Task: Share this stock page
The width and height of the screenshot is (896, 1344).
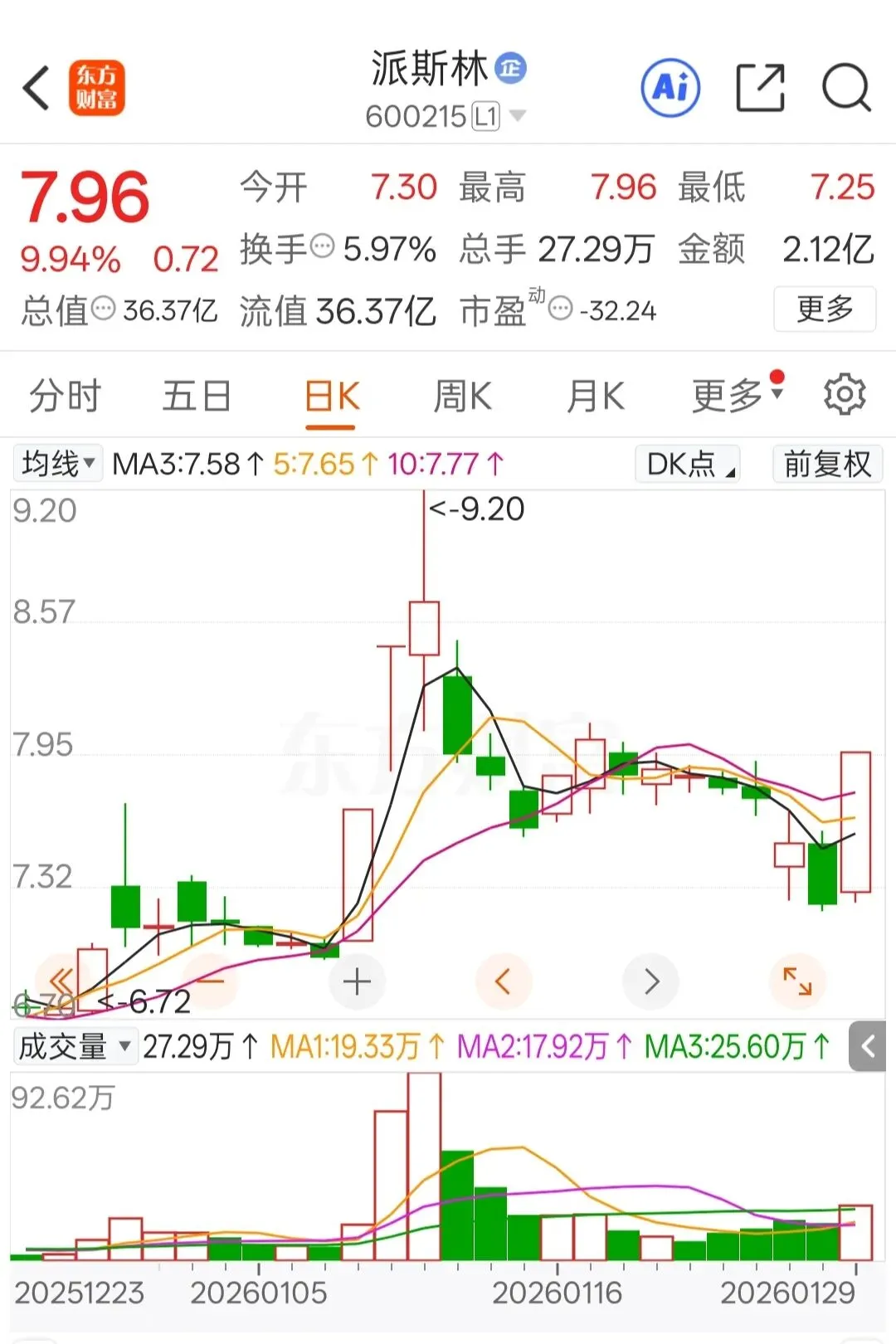Action: click(760, 88)
